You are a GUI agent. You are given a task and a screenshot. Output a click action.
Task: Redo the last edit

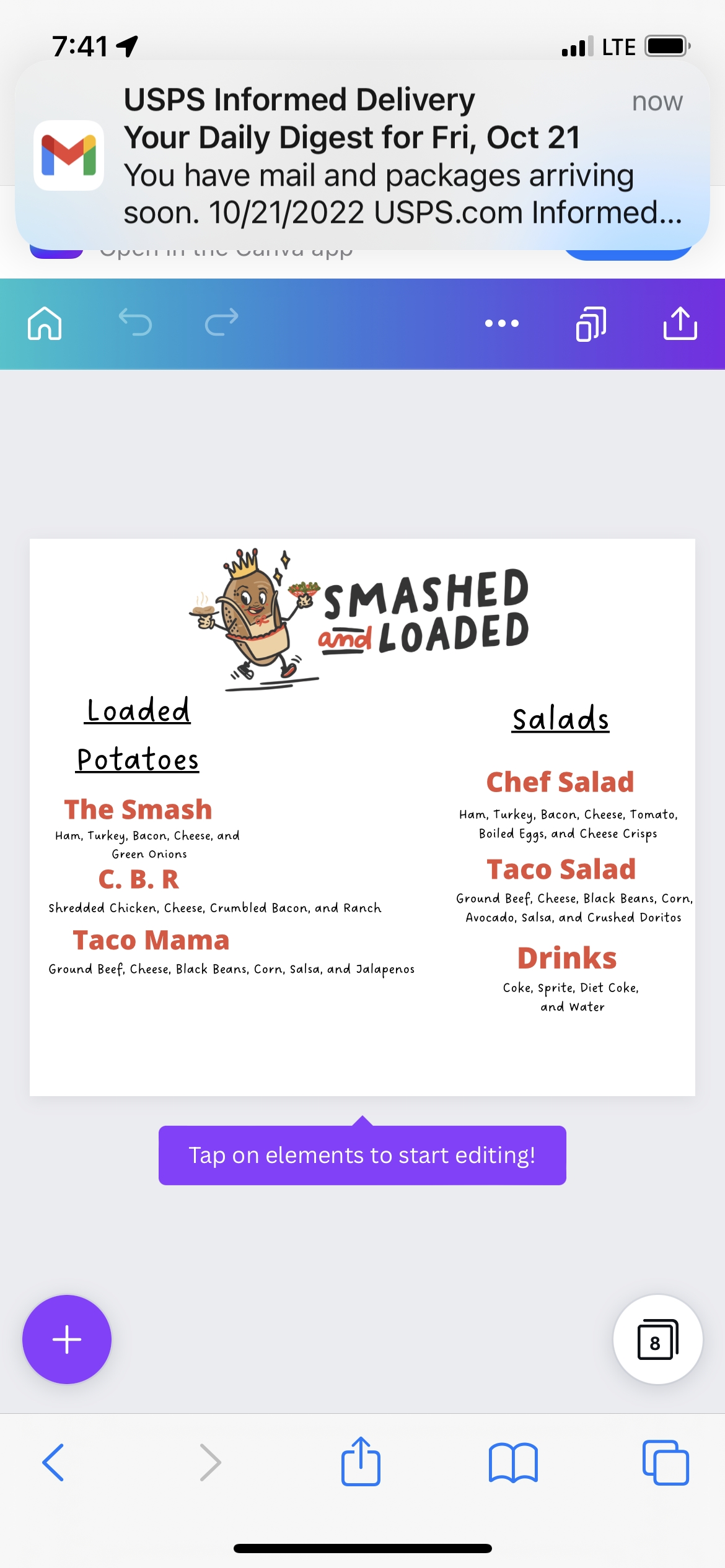221,323
